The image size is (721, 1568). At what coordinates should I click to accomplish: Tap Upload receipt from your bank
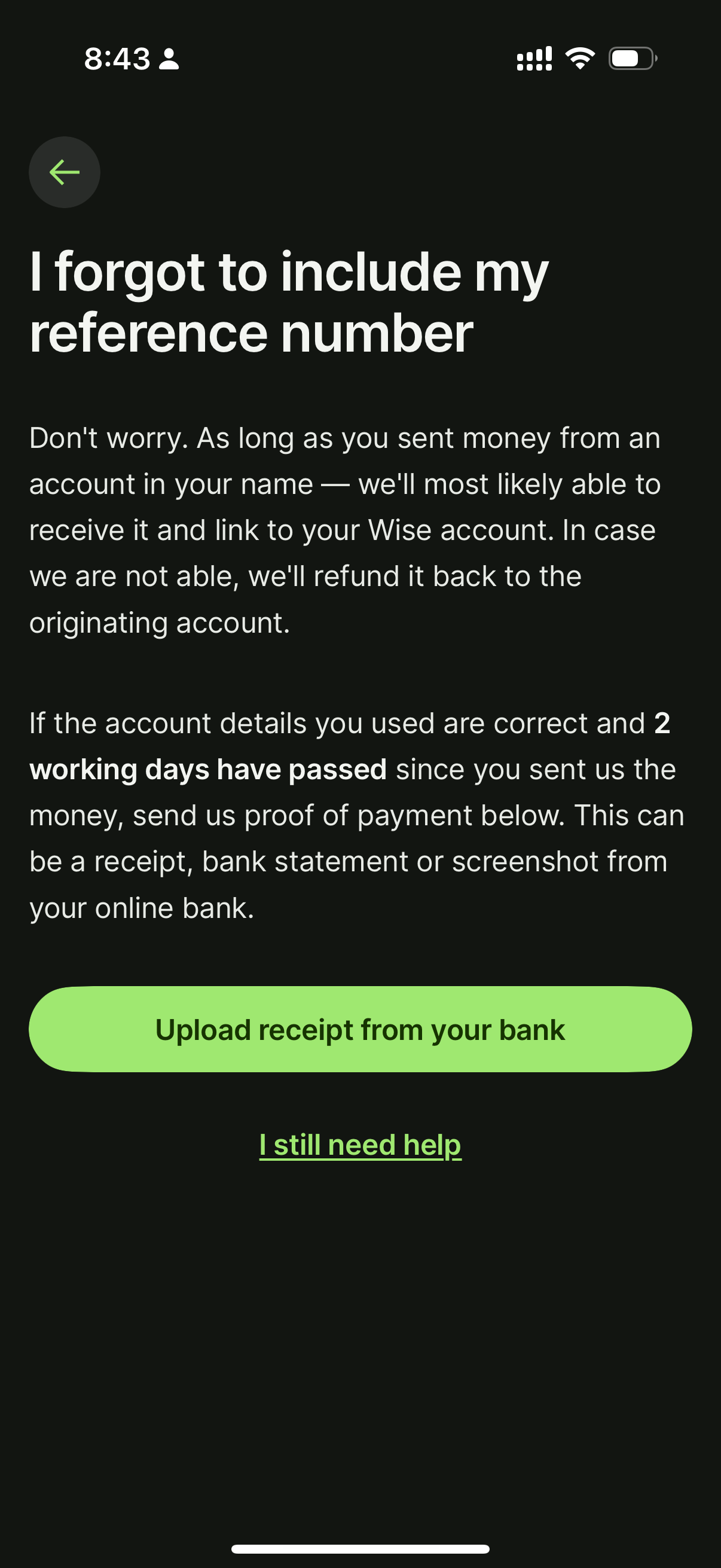tap(360, 1029)
